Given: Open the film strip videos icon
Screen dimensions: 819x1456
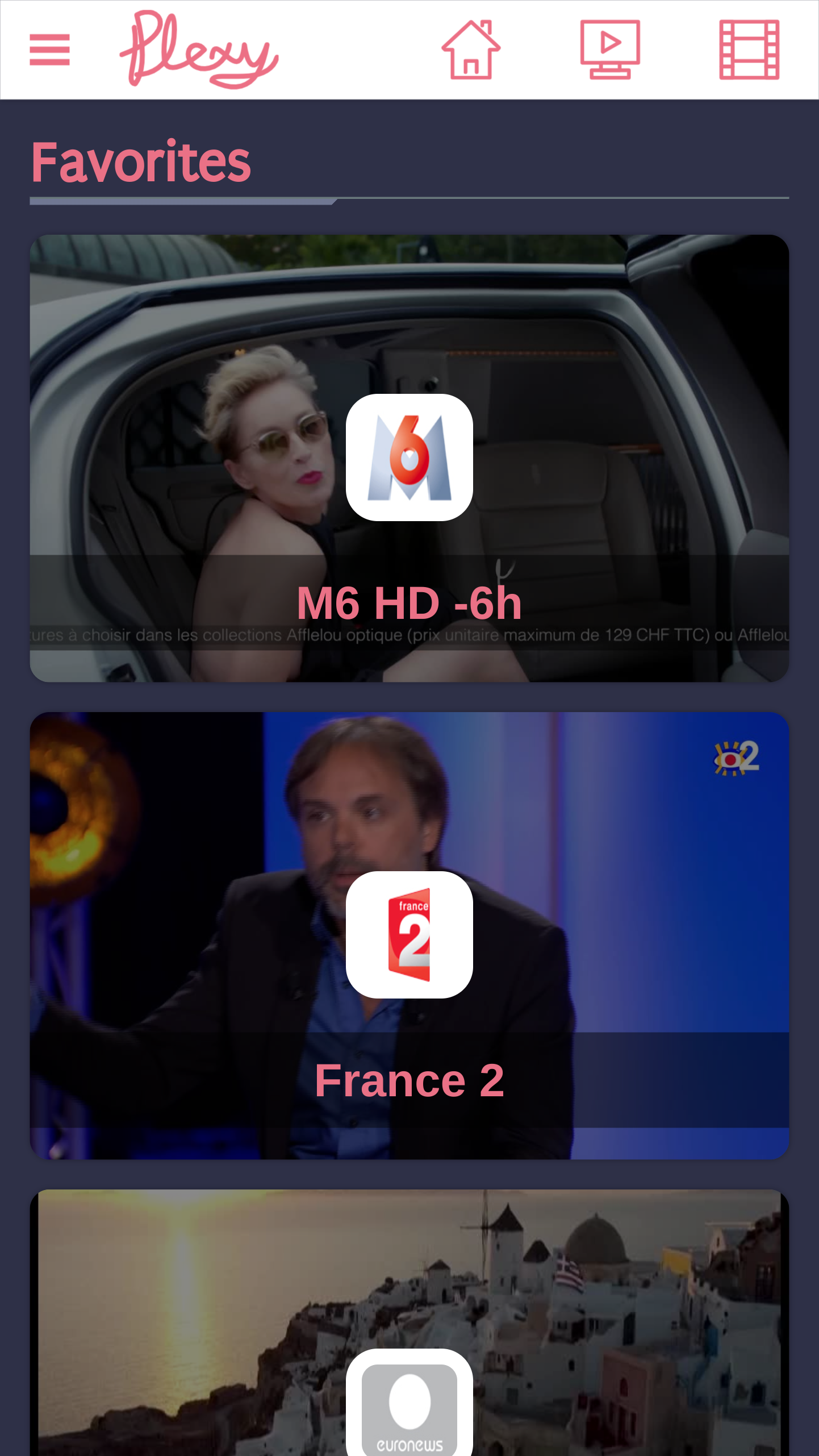Looking at the screenshot, I should (749, 50).
